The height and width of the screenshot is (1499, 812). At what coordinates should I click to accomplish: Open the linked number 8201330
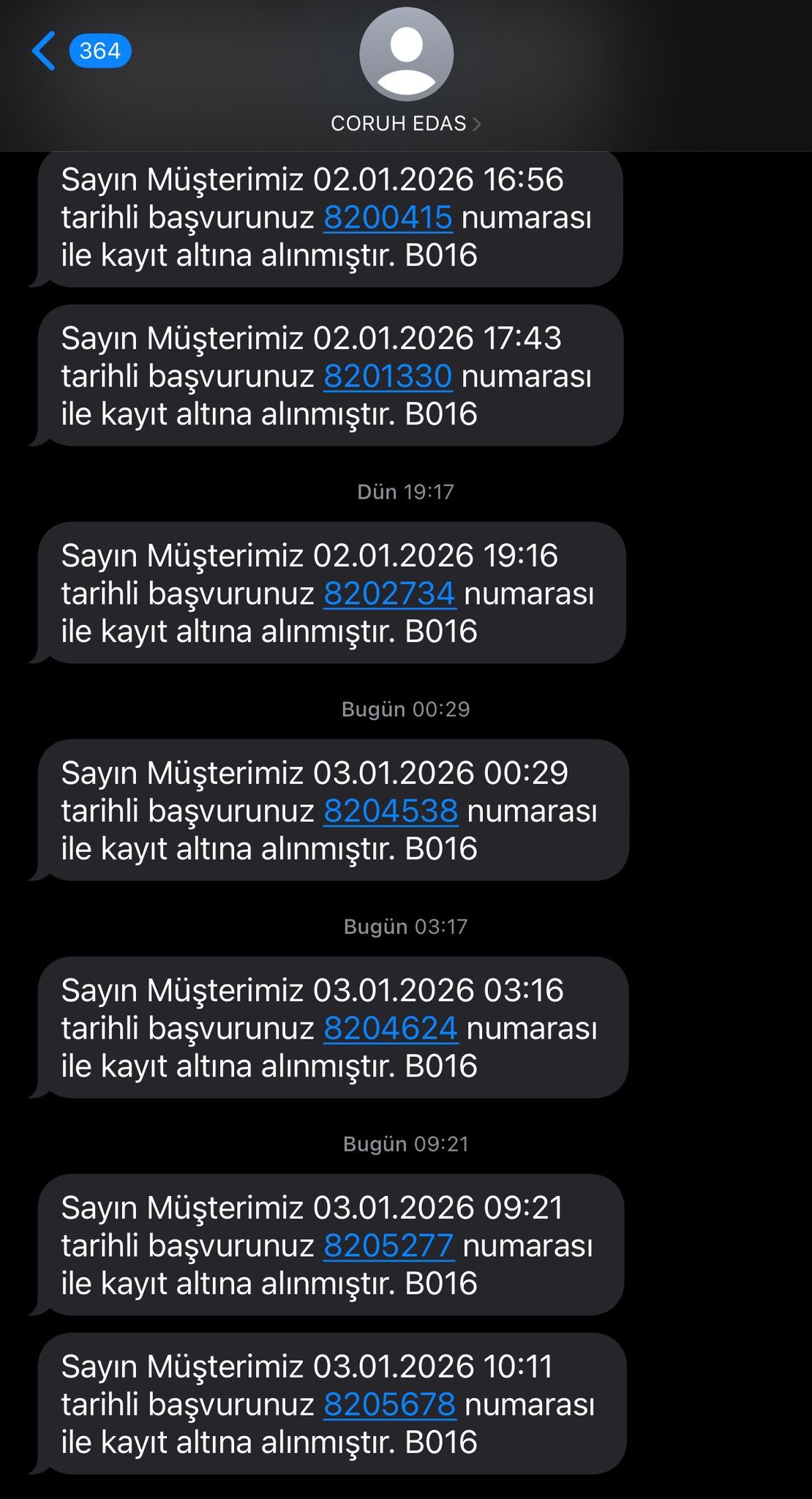click(388, 376)
